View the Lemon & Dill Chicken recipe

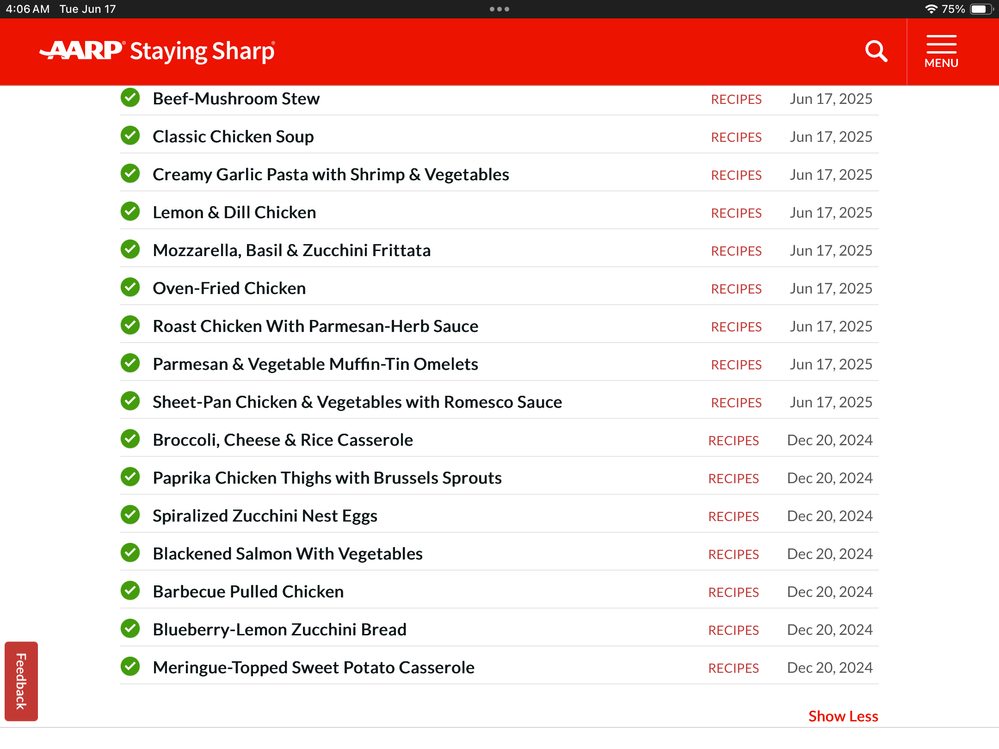234,213
